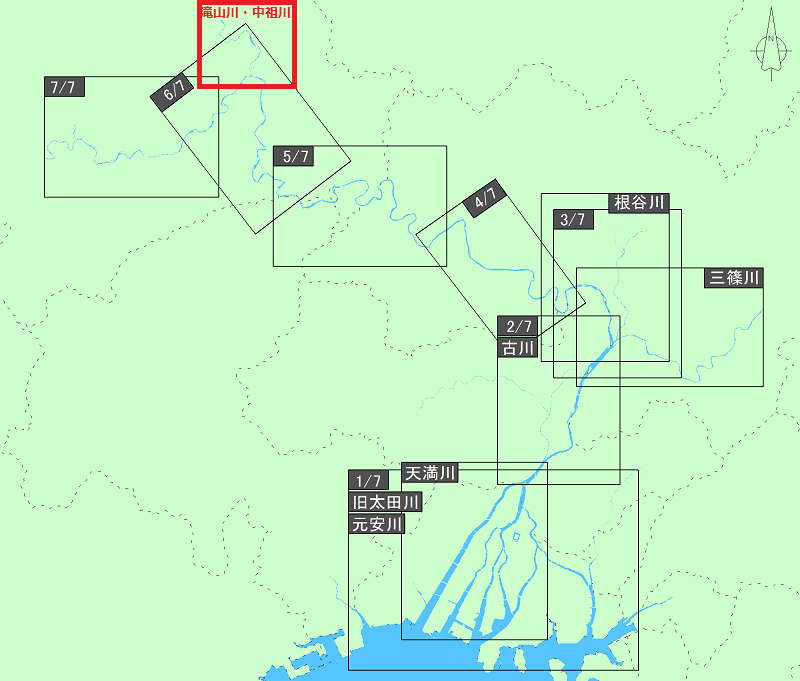Open map section 2/7
This screenshot has width=800, height=681.
pyautogui.click(x=518, y=327)
